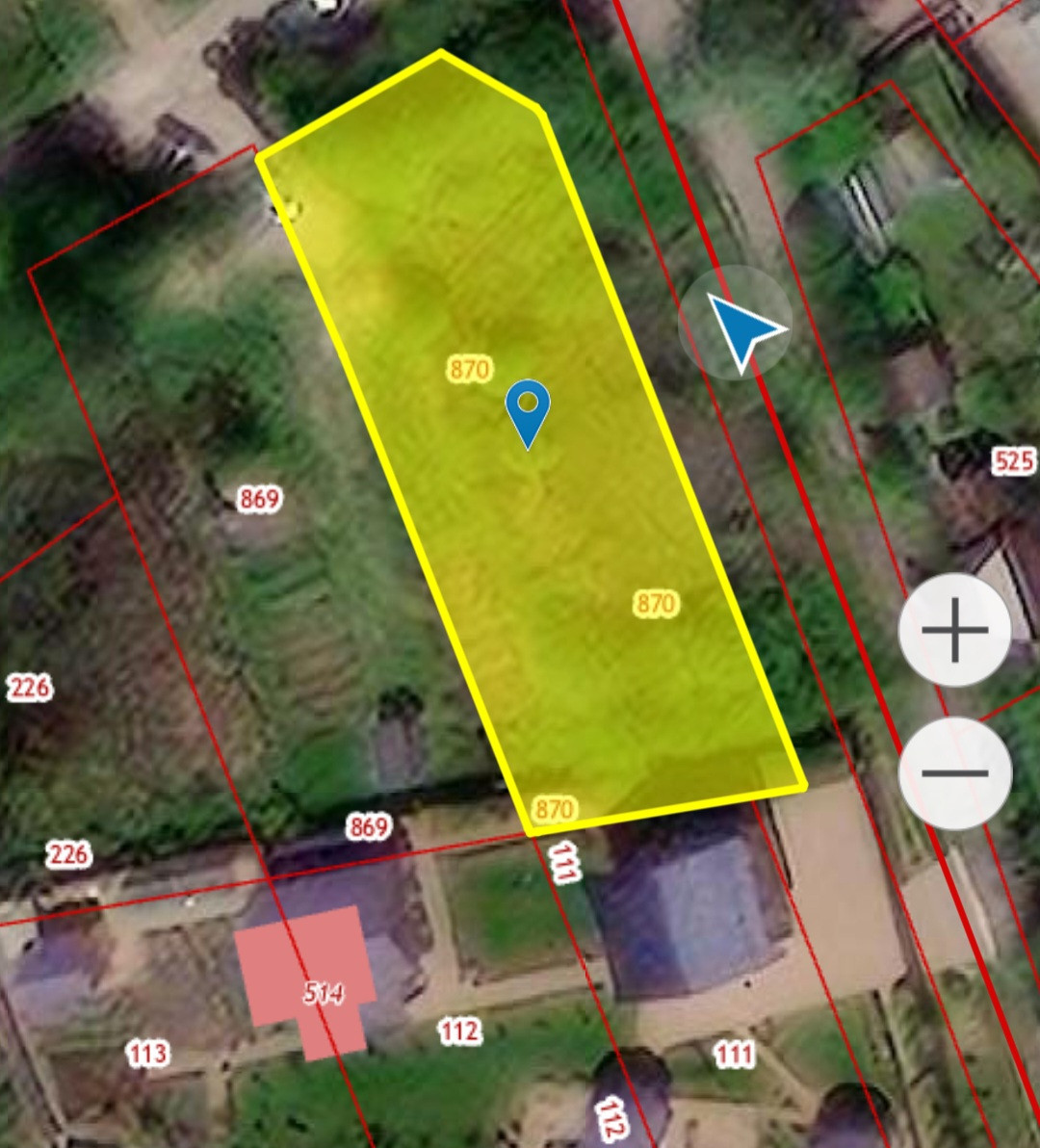Center map on my location arrow
The image size is (1040, 1148).
point(736,324)
